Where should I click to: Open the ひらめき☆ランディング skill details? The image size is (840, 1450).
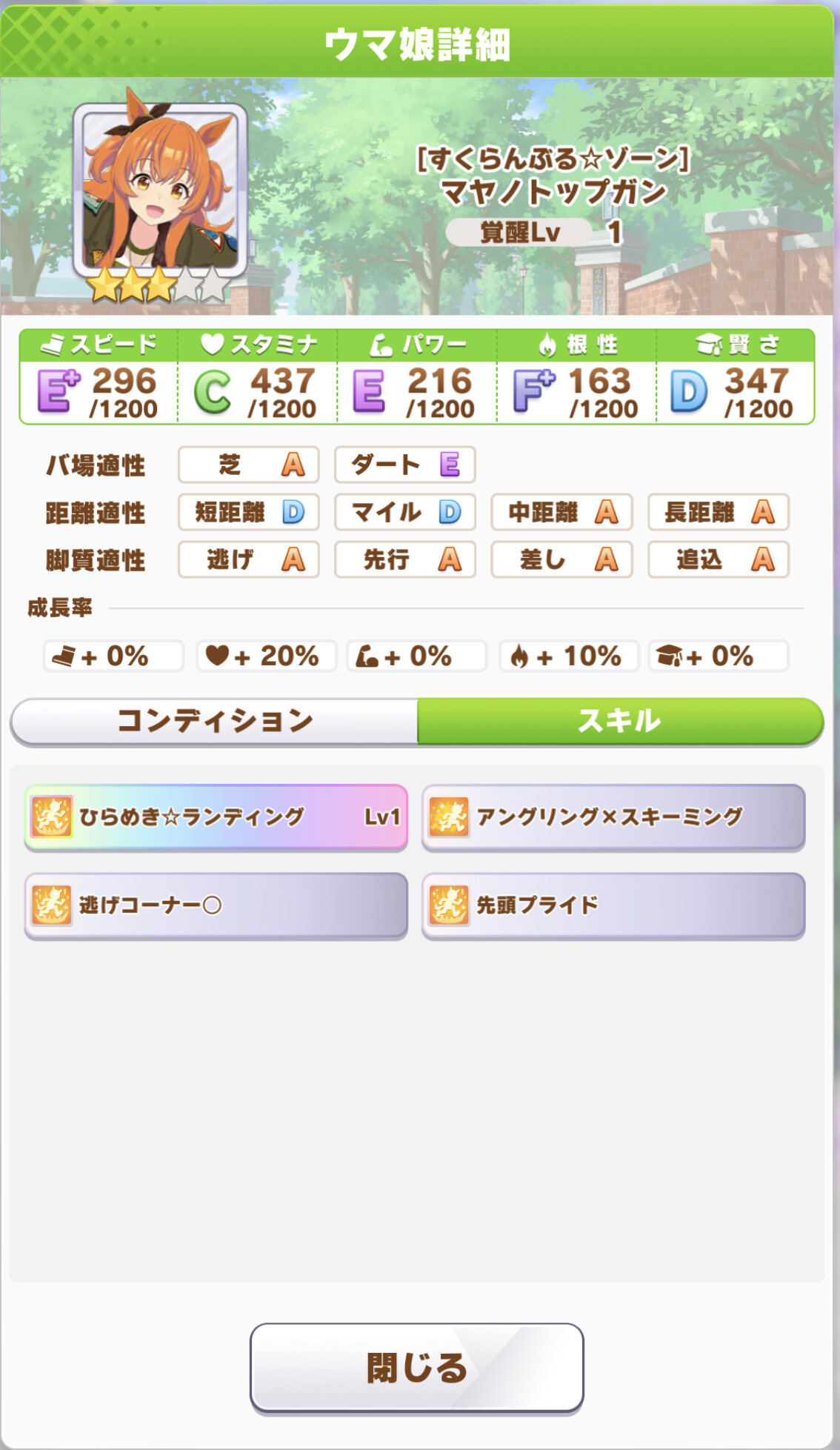[216, 817]
